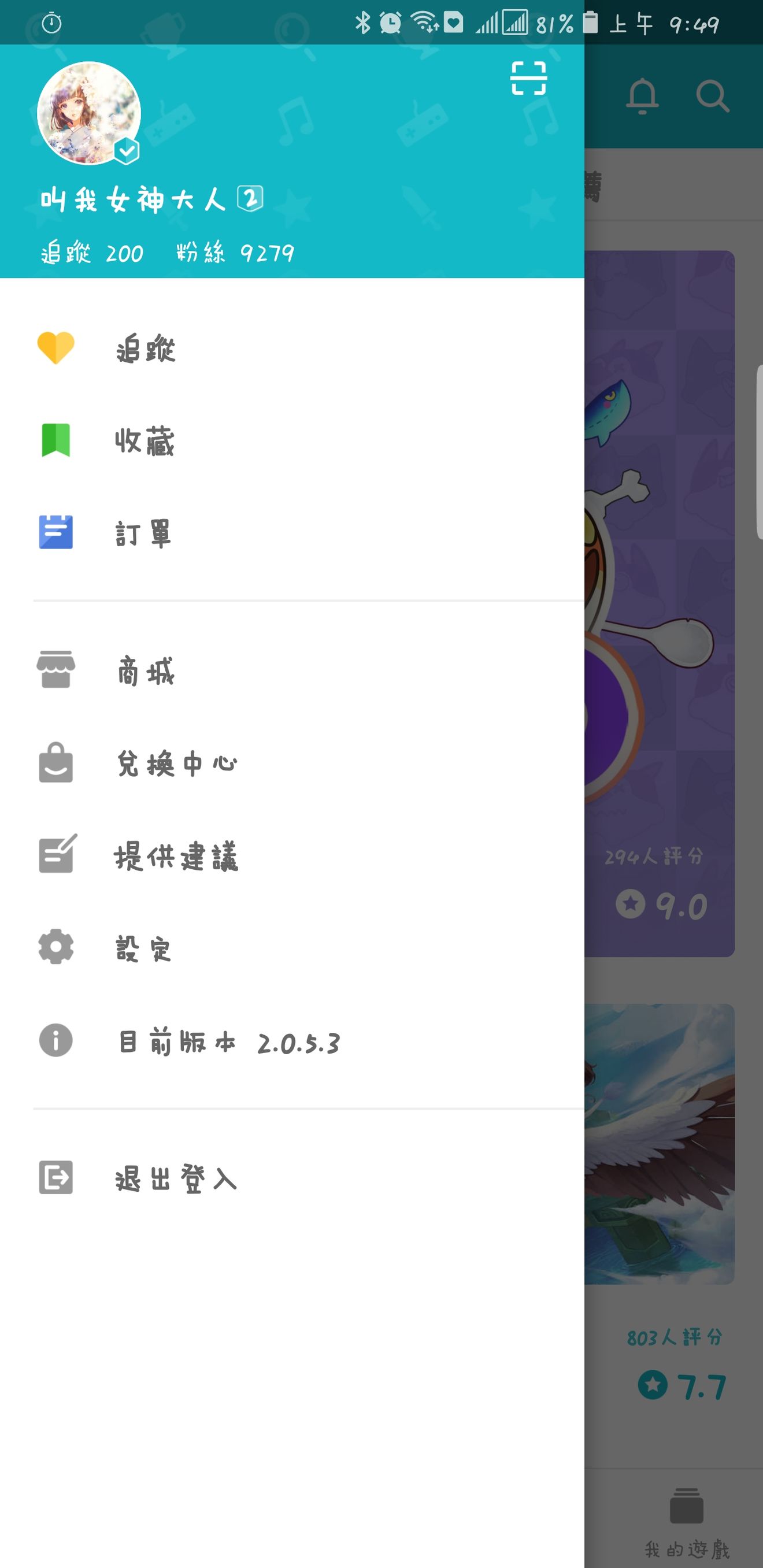Open the QR scan icon
The width and height of the screenshot is (763, 1568).
click(x=528, y=79)
